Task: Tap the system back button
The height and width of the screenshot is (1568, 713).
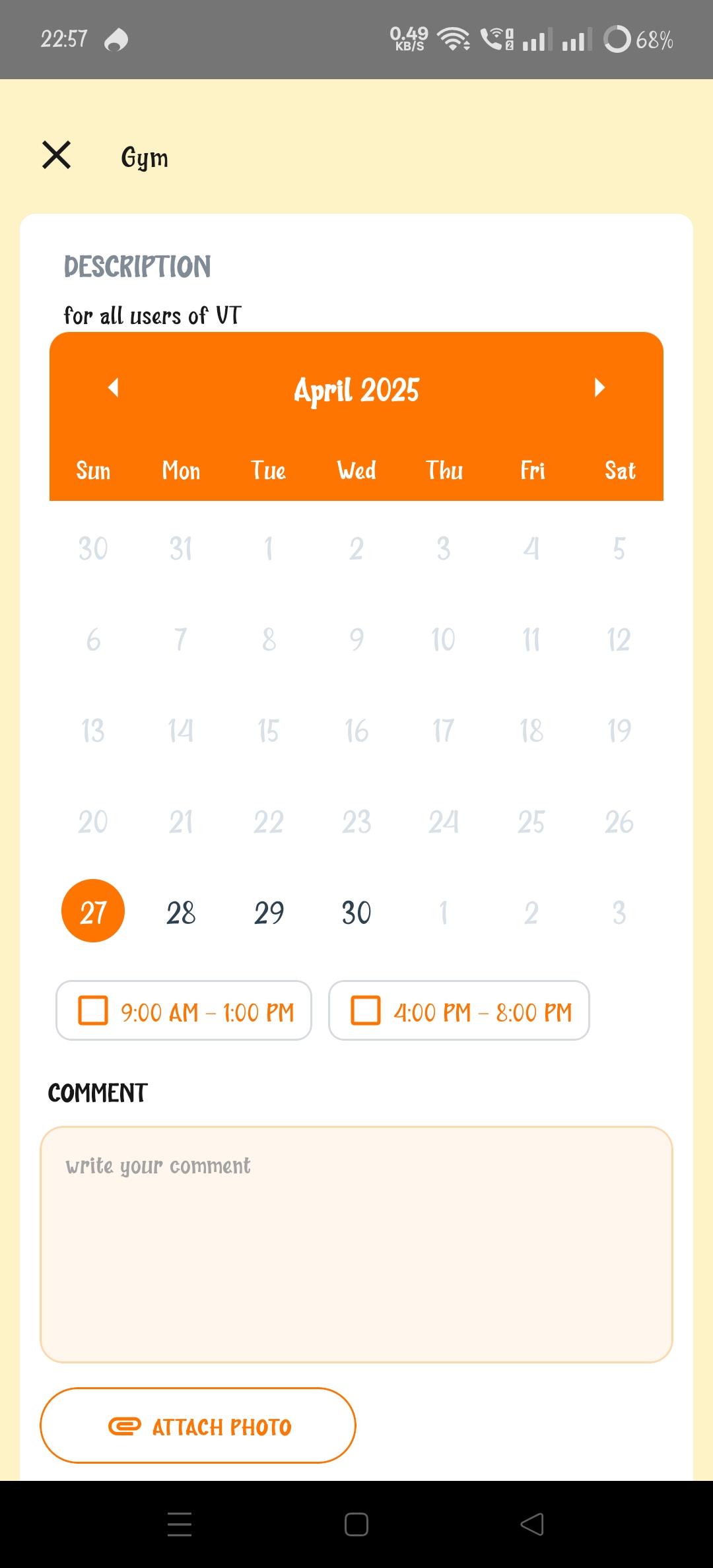Action: (532, 1524)
